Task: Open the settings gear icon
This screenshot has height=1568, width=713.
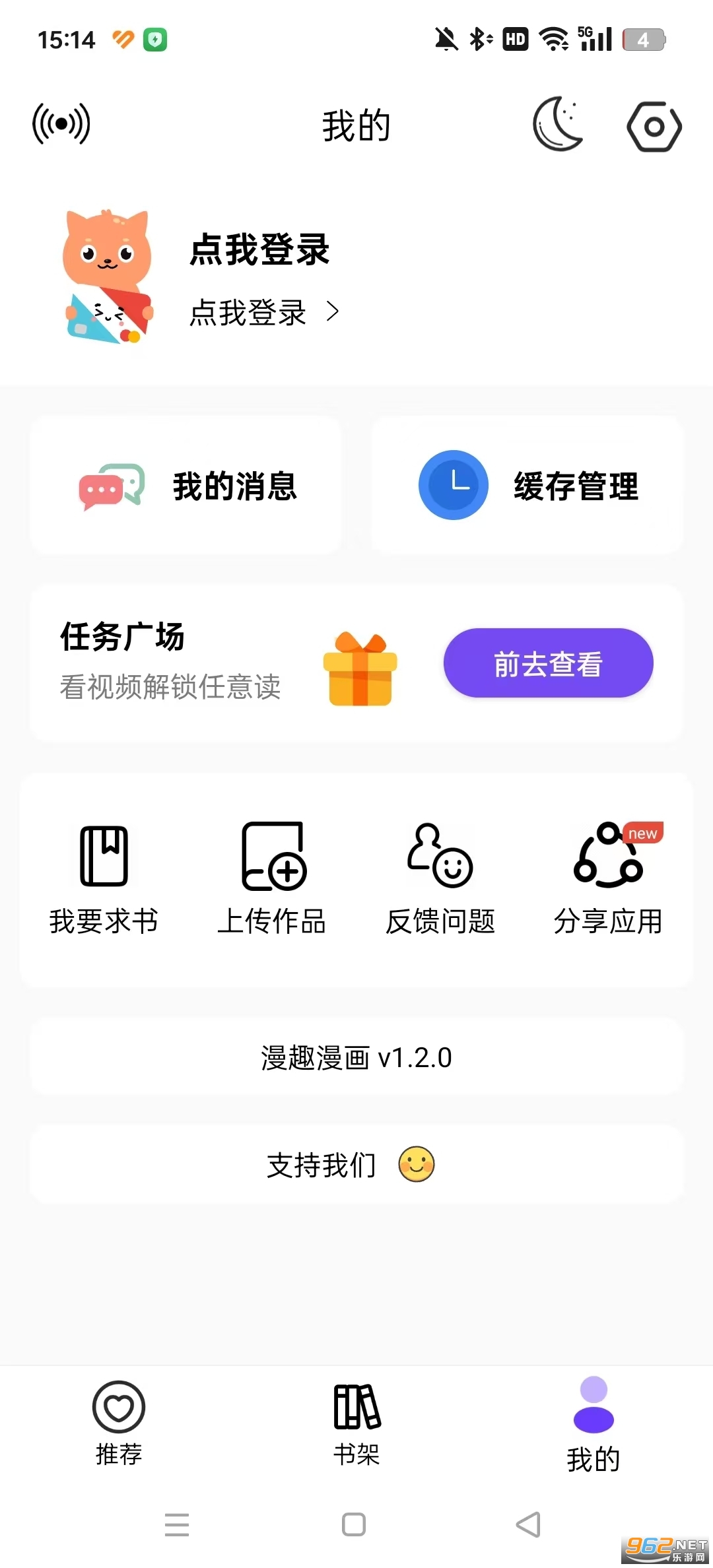Action: (x=654, y=127)
